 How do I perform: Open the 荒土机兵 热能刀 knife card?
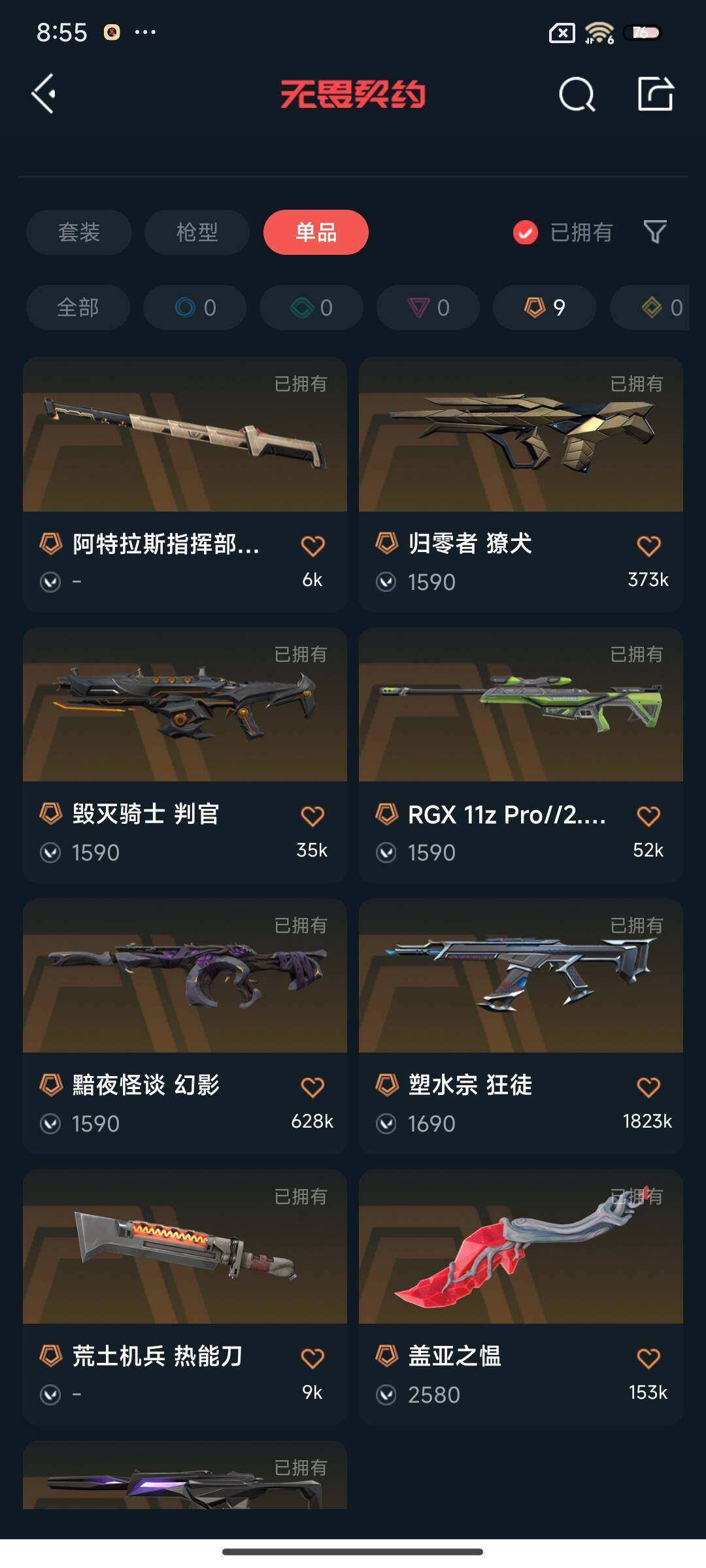185,1297
